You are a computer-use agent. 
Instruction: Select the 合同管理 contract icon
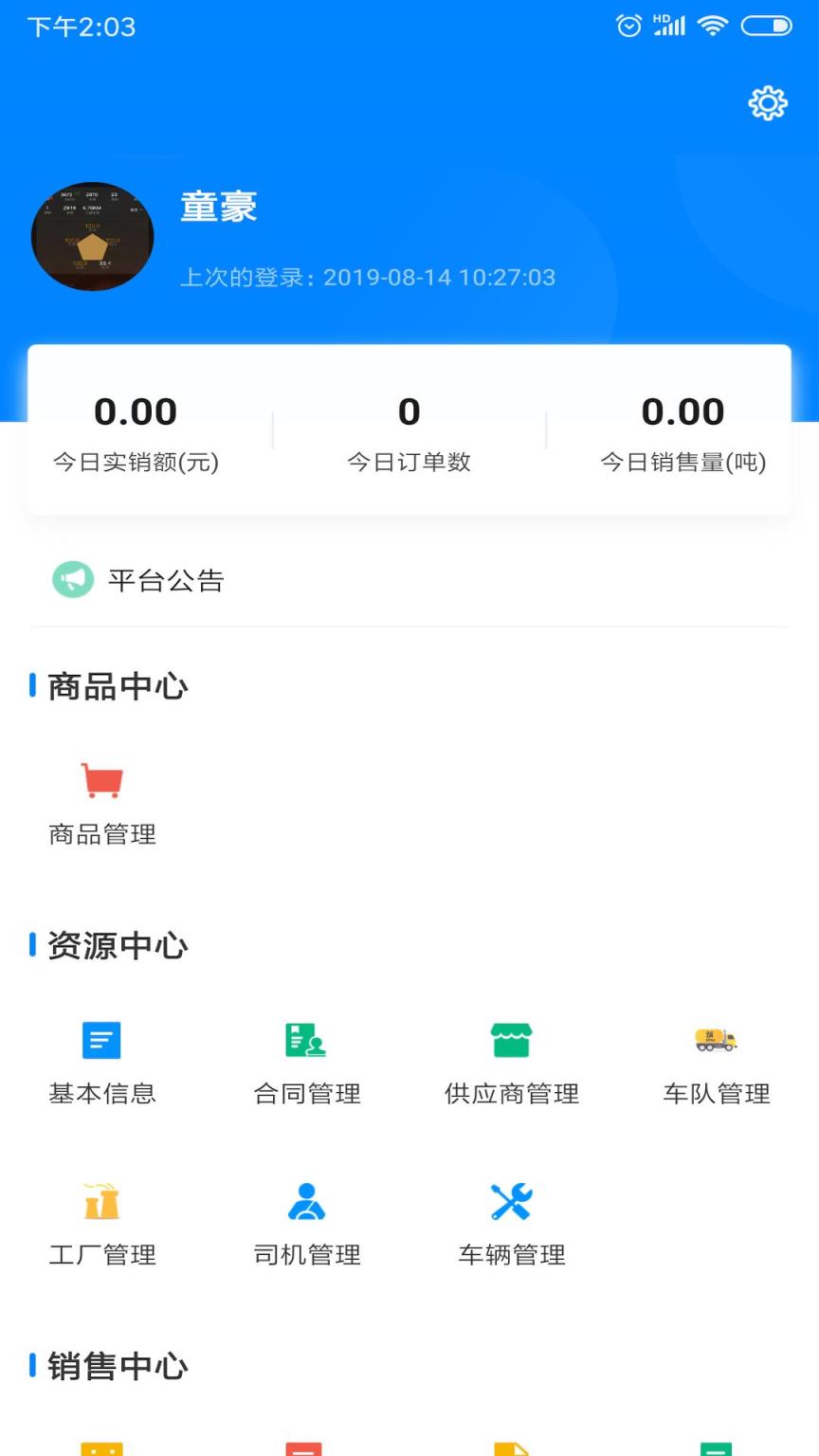(x=305, y=1040)
